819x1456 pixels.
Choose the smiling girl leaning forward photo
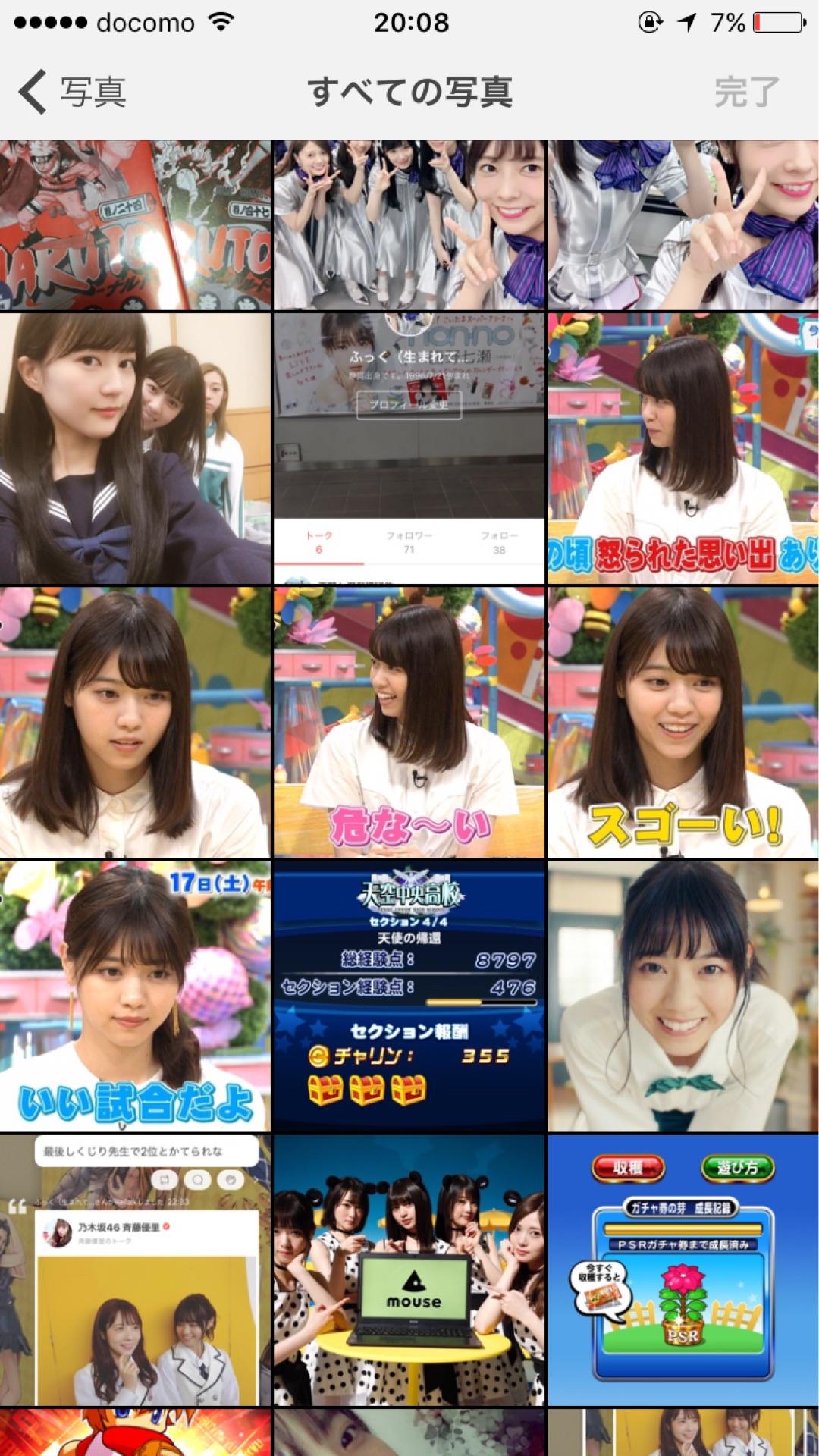[683, 996]
